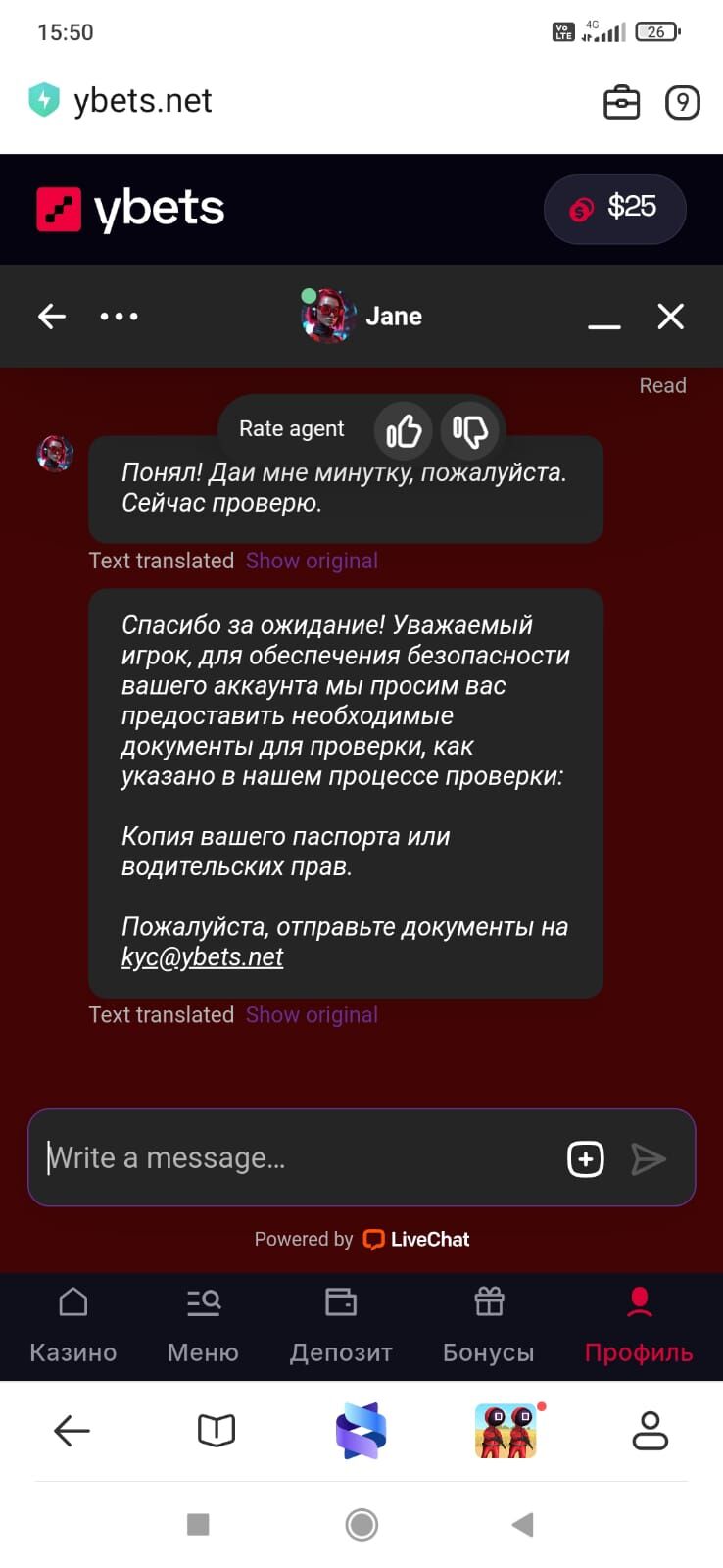Open the kyc@ybets.net email link
Viewport: 723px width, 1568px height.
tap(202, 957)
